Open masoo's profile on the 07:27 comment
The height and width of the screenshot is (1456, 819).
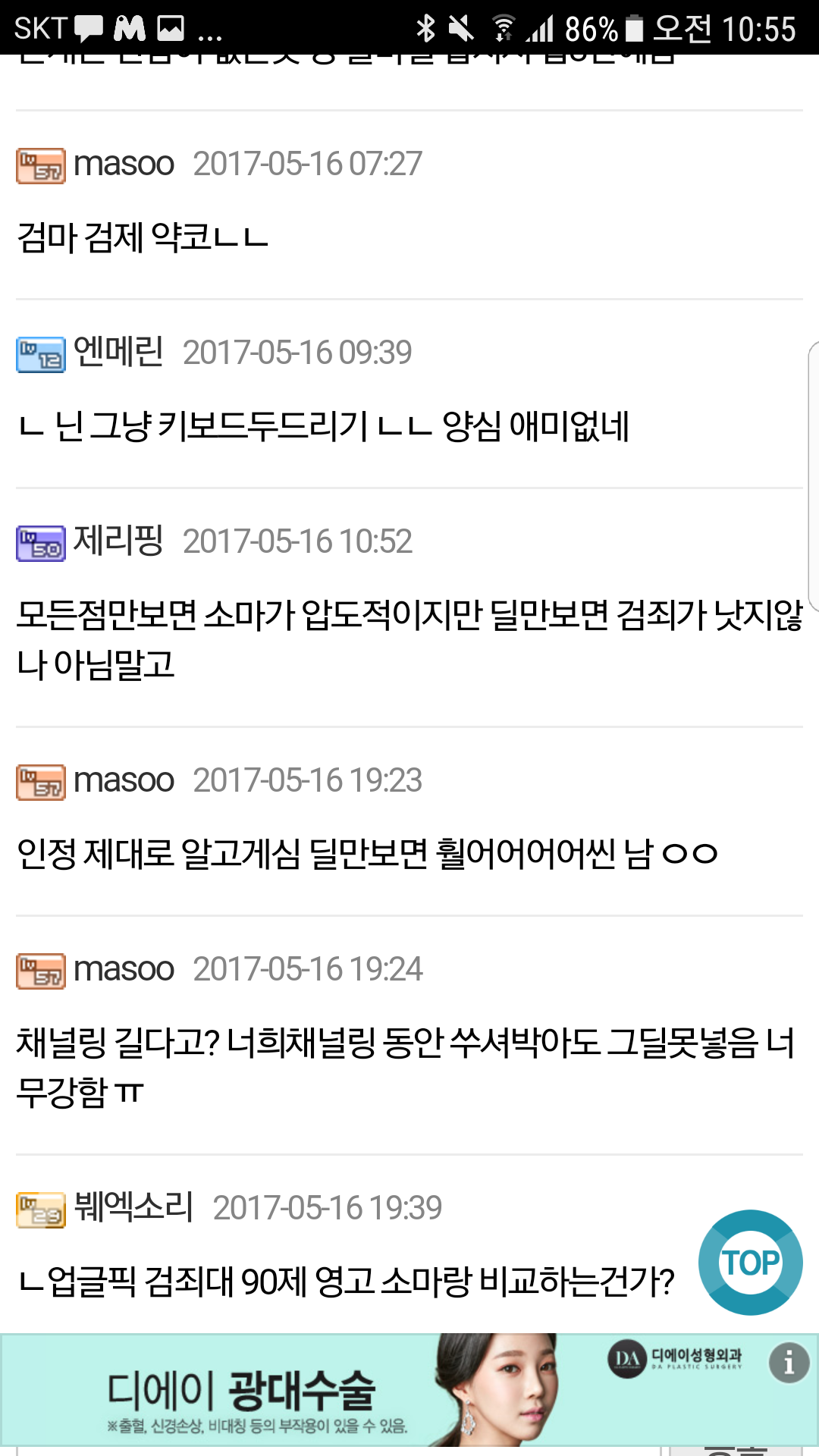124,164
